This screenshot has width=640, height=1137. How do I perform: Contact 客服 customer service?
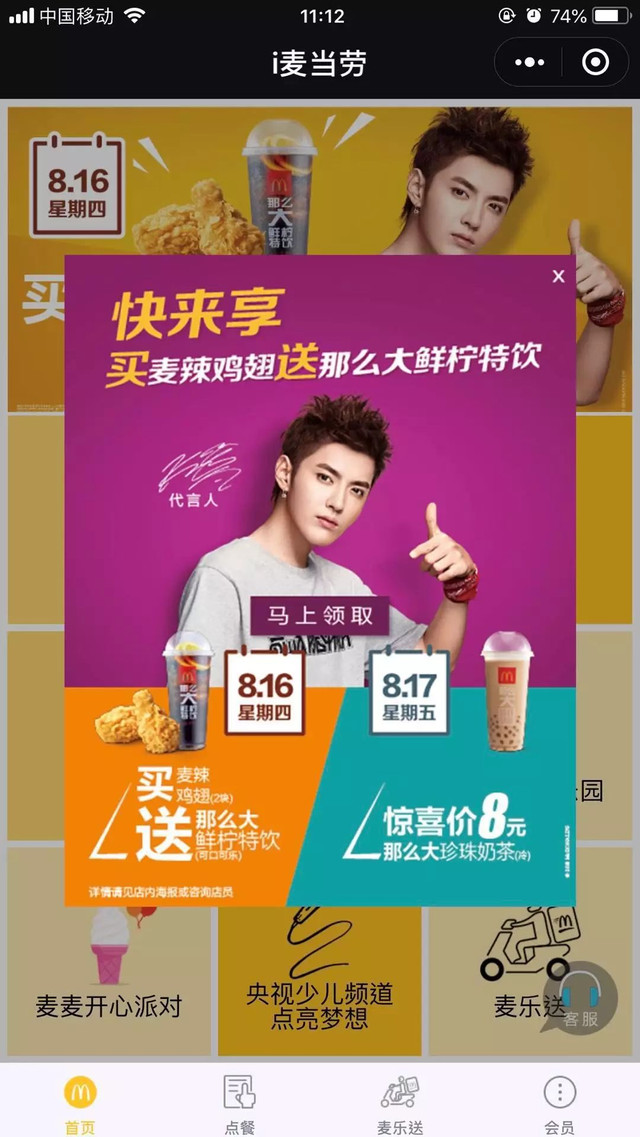[581, 998]
